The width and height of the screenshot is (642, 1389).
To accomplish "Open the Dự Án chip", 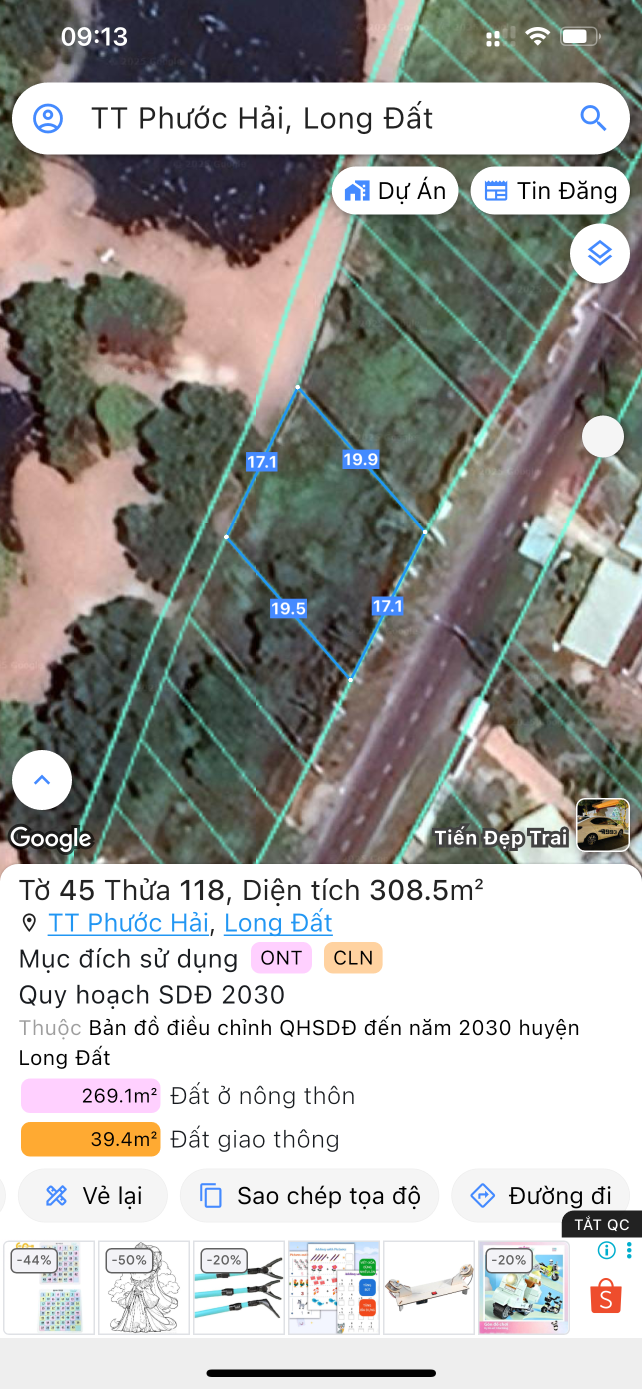I will 395,191.
